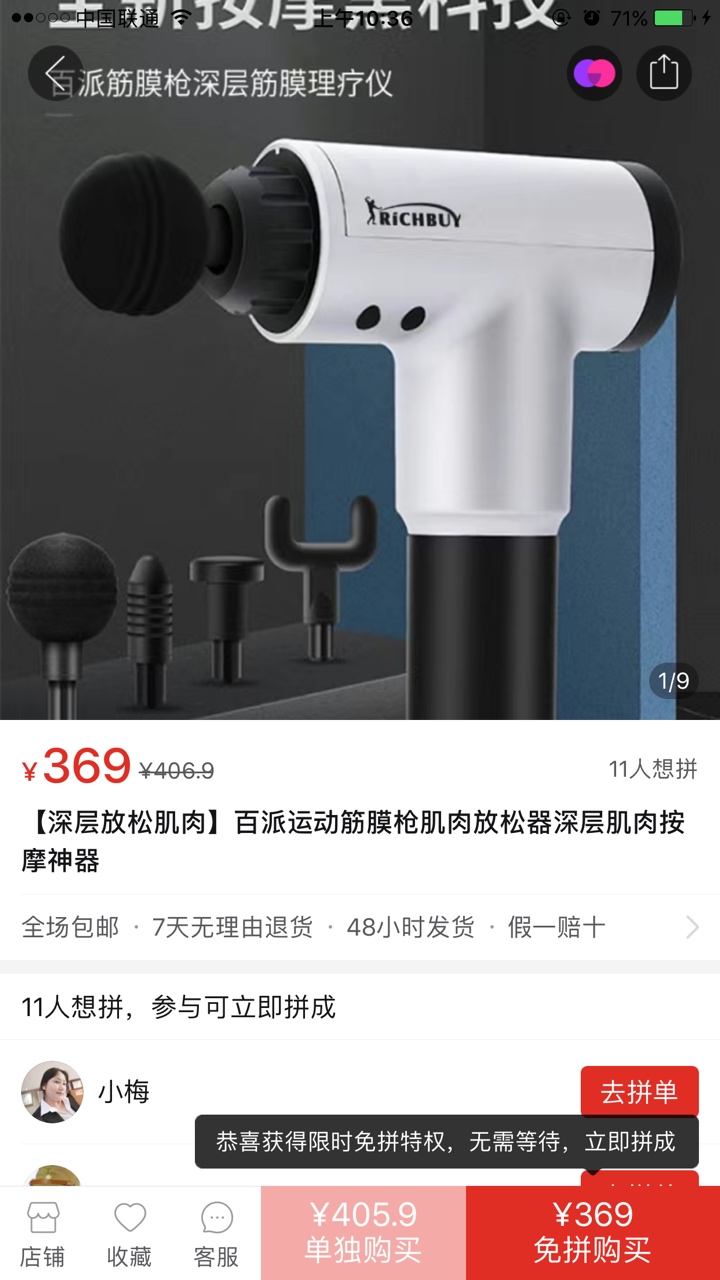This screenshot has width=720, height=1280.
Task: Open the service guarantees row with chevron
Action: point(360,927)
